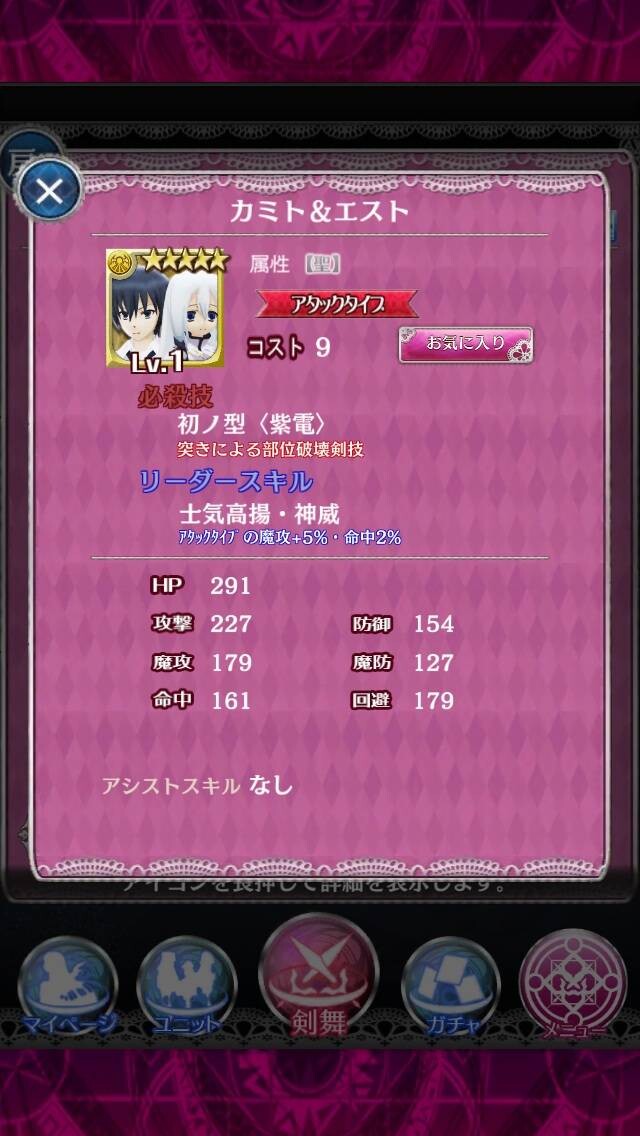640x1136 pixels.
Task: Add this unit to お気に入り favorites
Action: pyautogui.click(x=465, y=344)
